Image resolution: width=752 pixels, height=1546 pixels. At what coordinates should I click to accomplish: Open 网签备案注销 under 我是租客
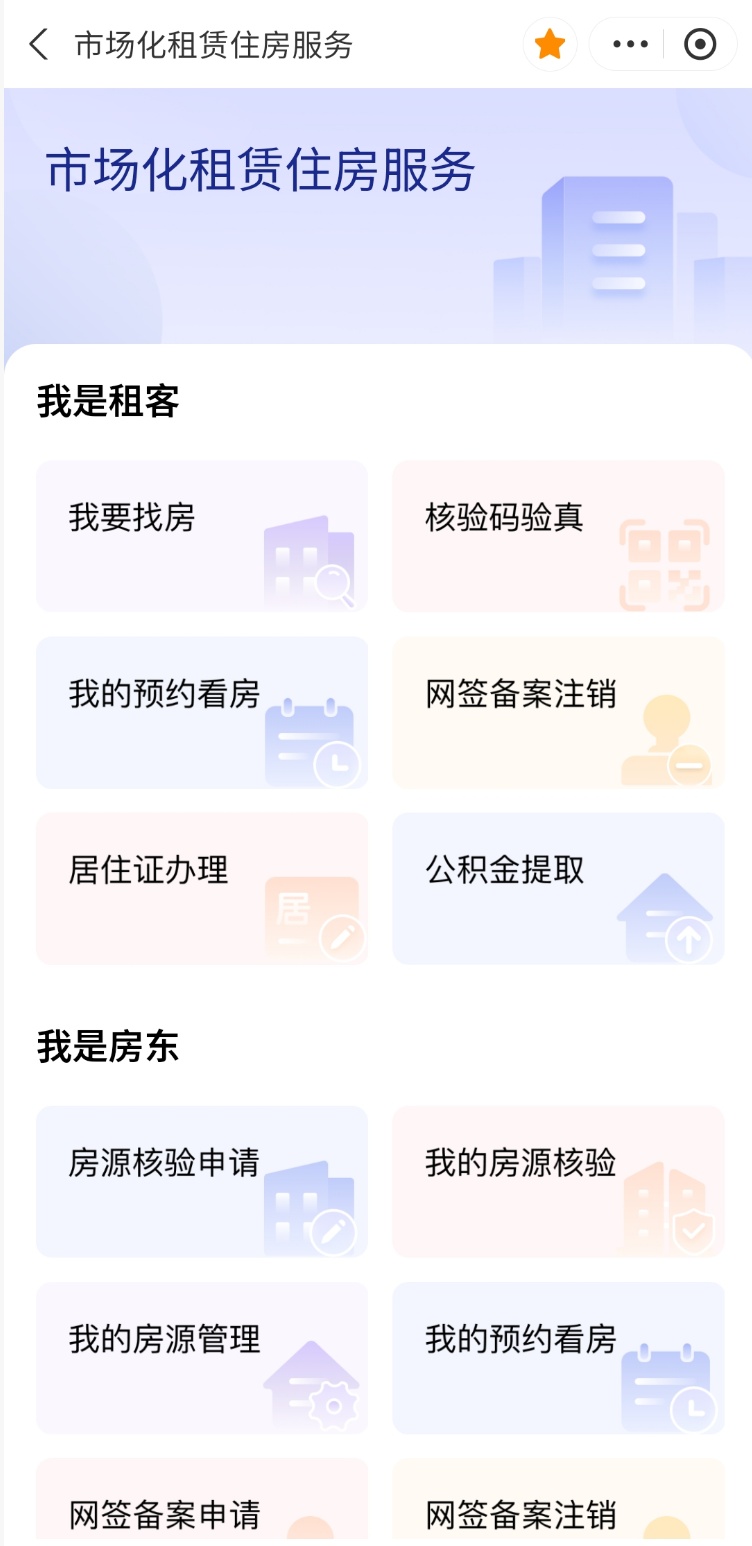coord(558,712)
